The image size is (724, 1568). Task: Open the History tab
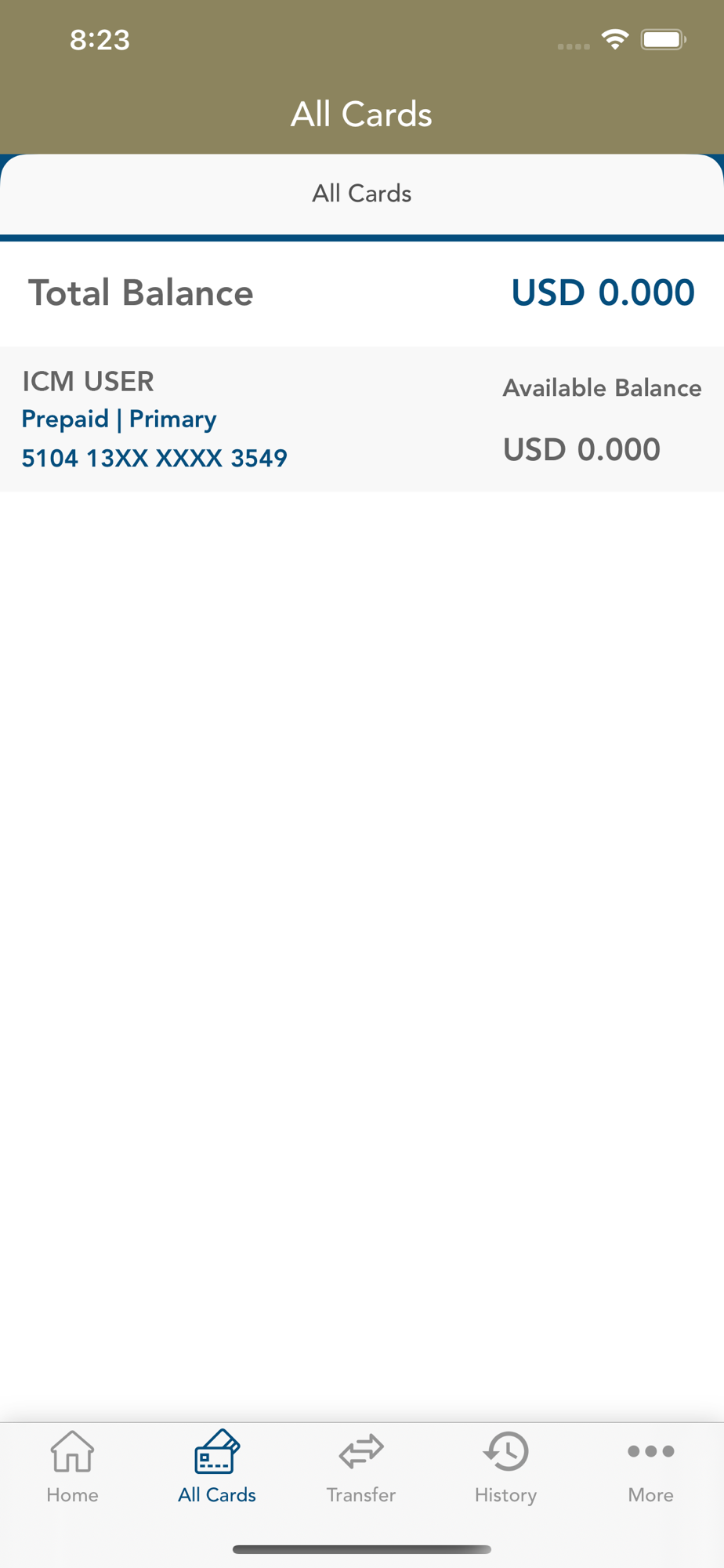(505, 1466)
